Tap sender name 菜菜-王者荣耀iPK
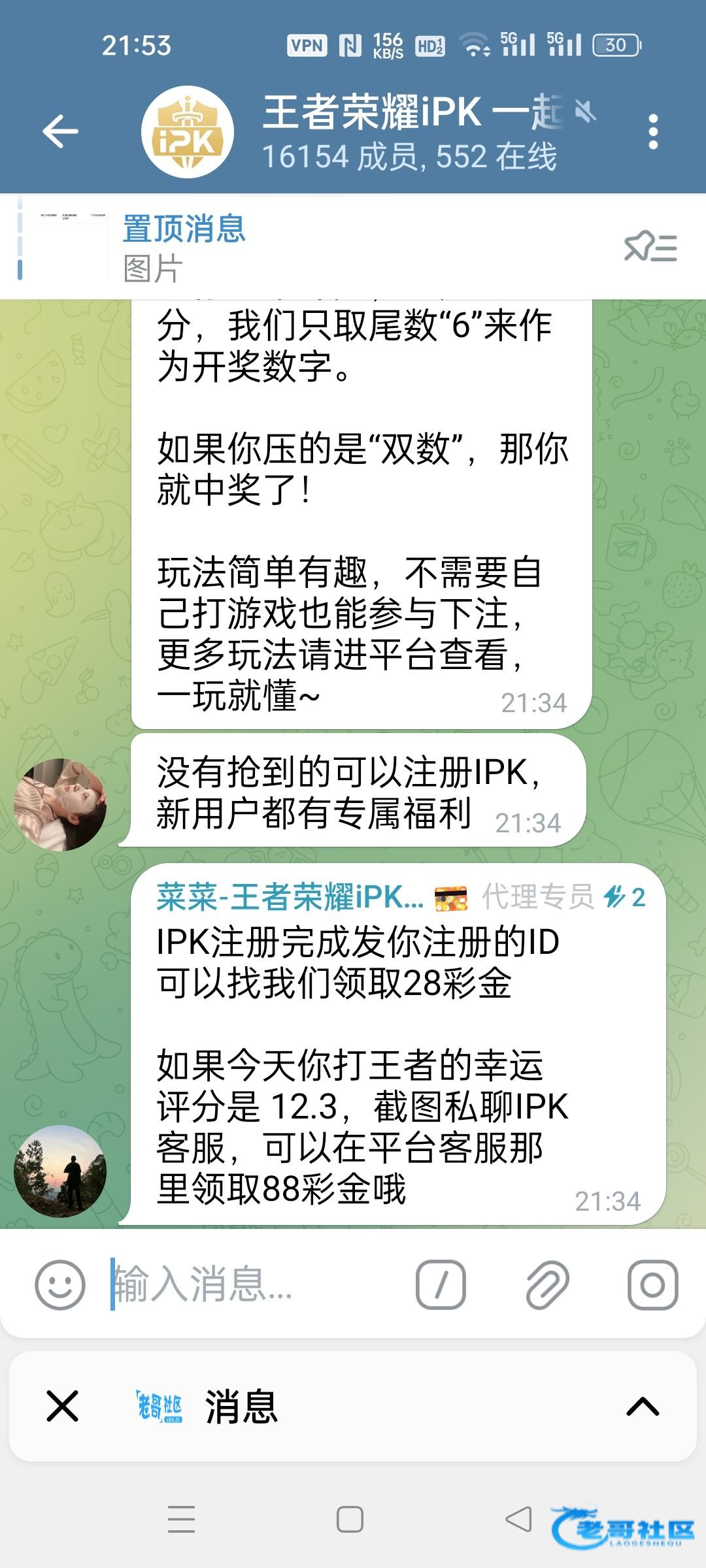Viewport: 706px width, 1568px height. pos(290,897)
